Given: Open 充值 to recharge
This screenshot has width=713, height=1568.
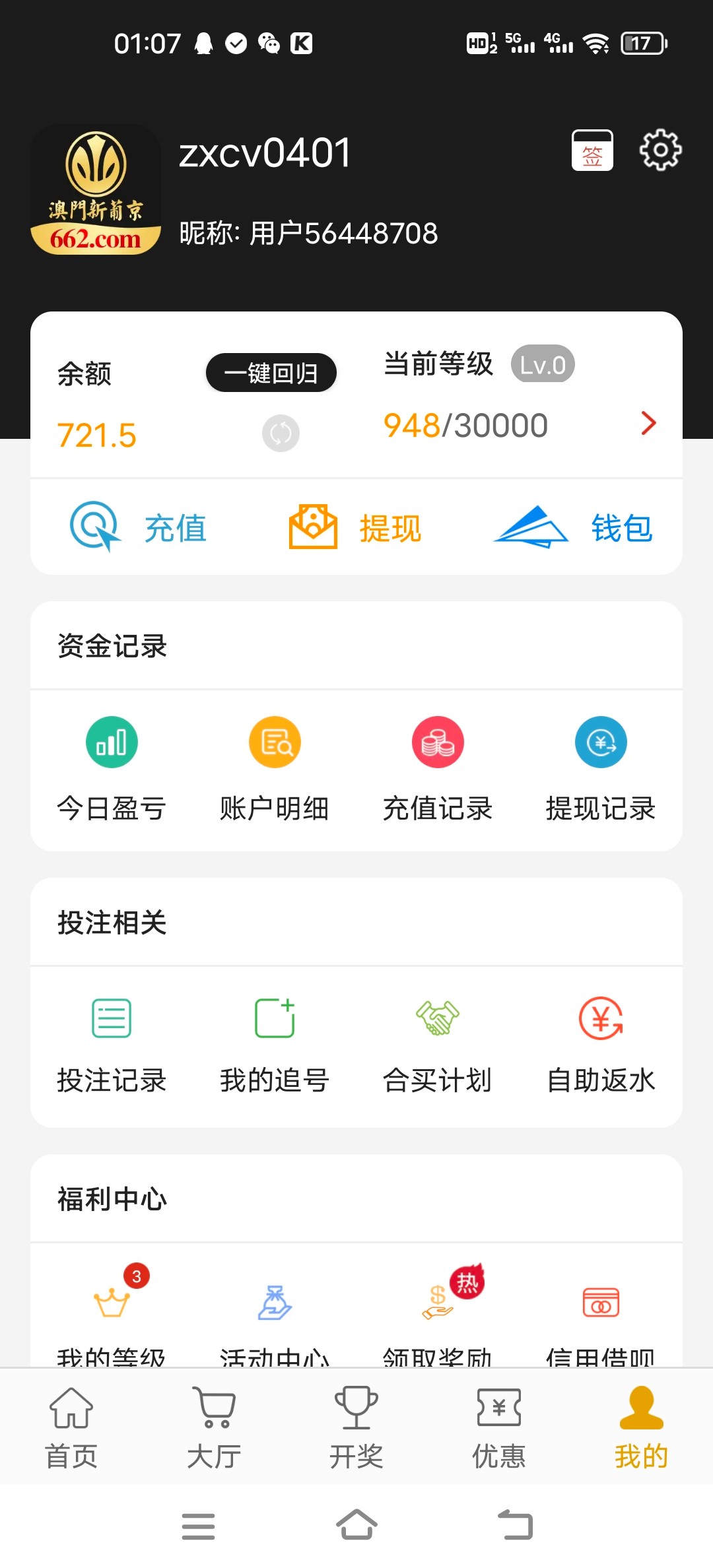Looking at the screenshot, I should coord(139,527).
